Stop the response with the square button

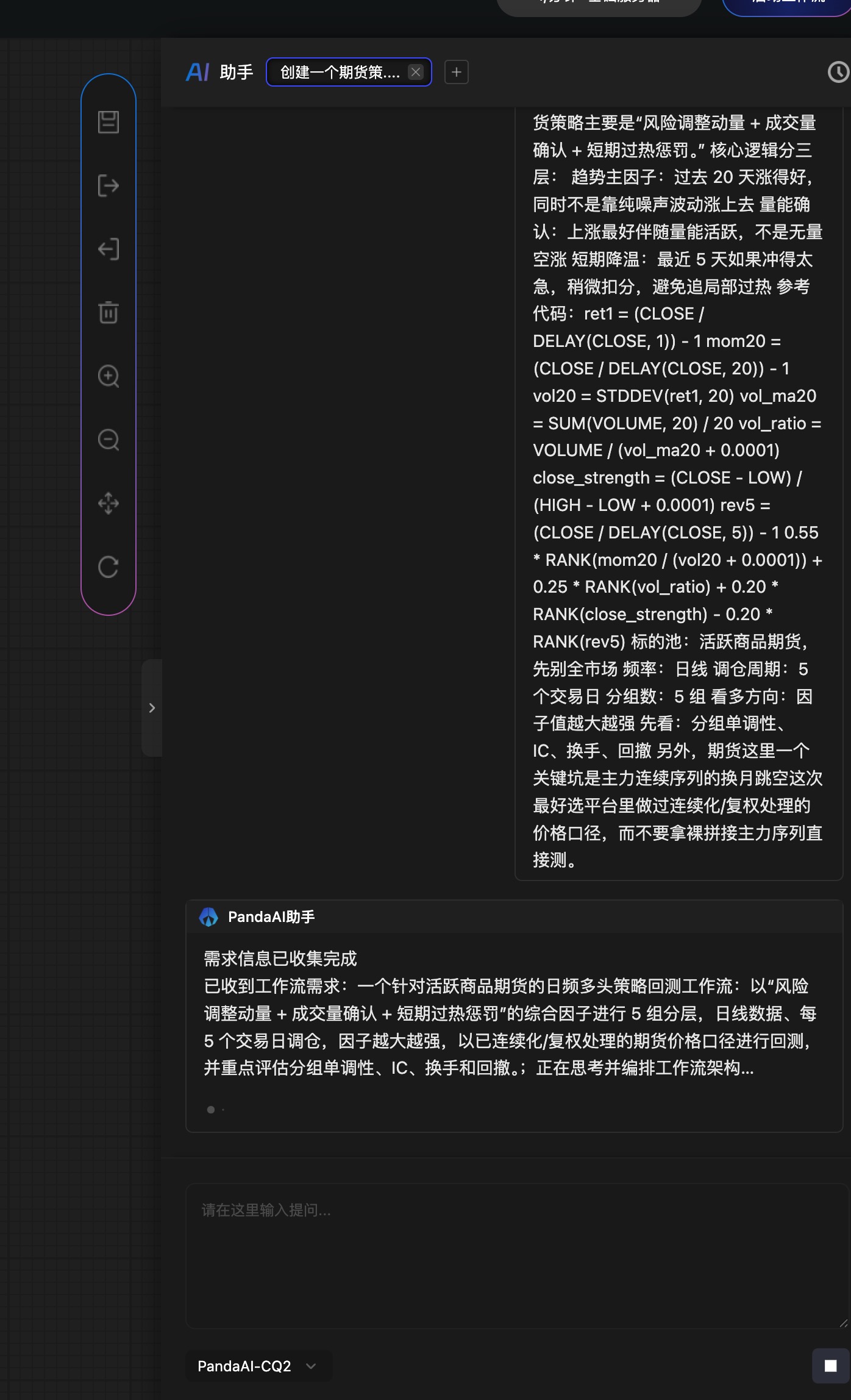click(830, 1366)
